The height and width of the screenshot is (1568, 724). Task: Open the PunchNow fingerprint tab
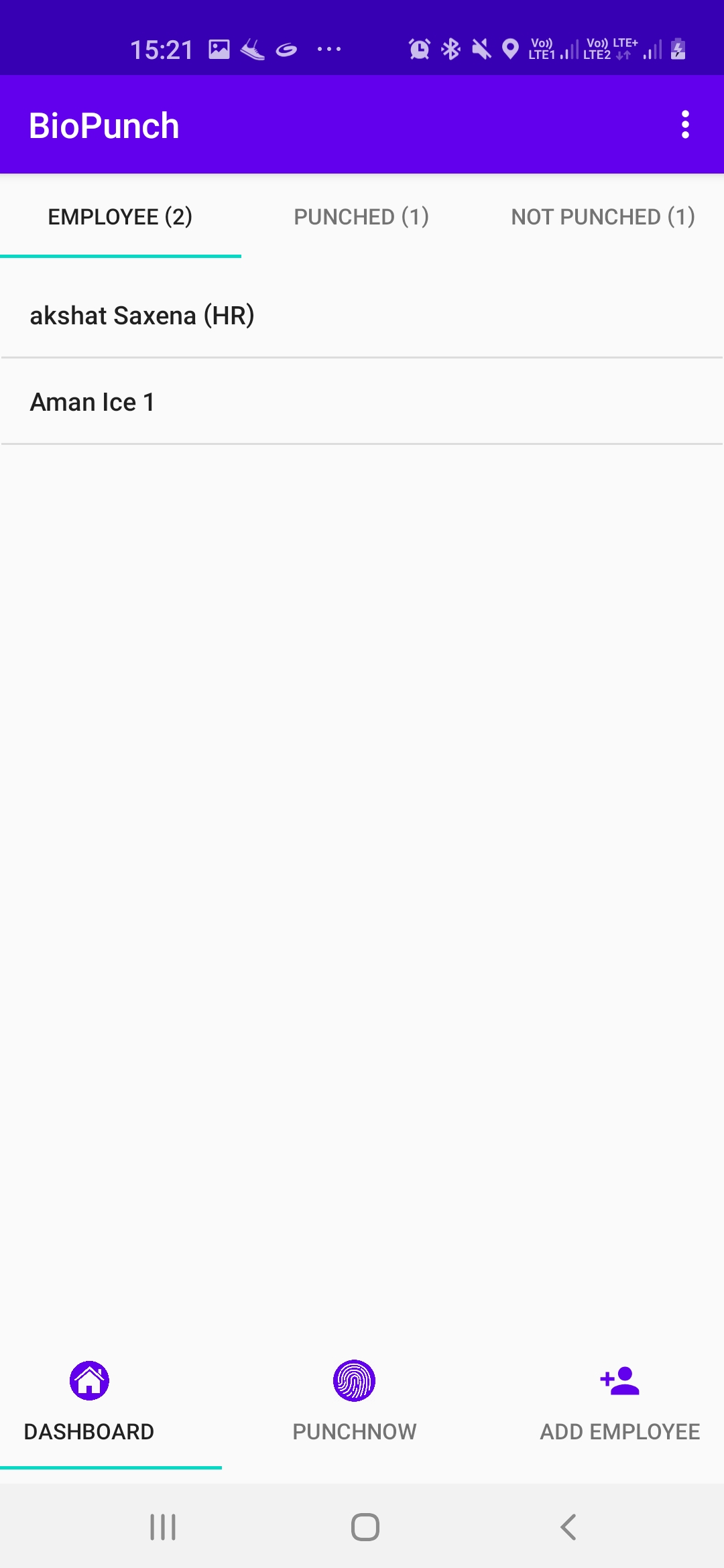[354, 1401]
